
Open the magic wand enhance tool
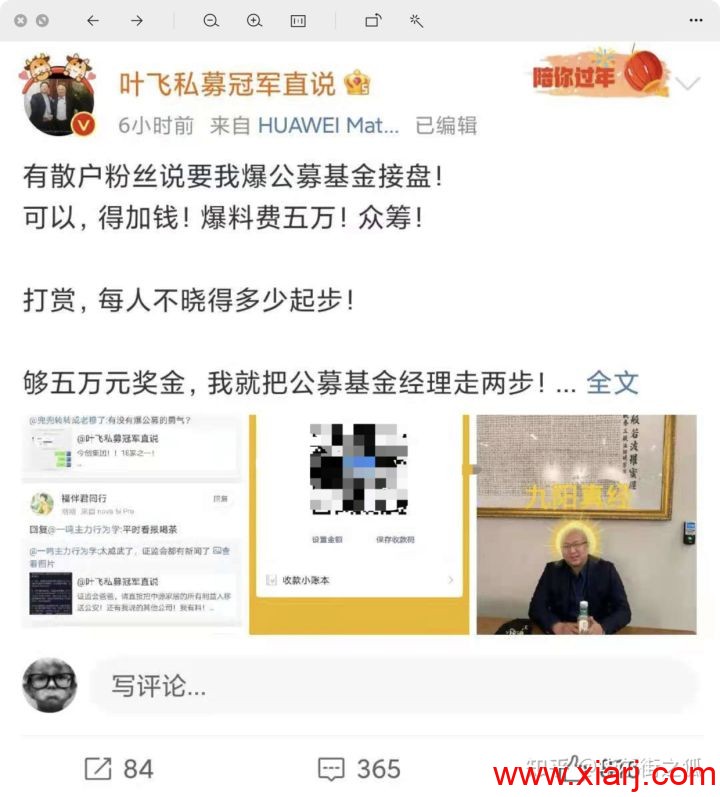point(416,20)
